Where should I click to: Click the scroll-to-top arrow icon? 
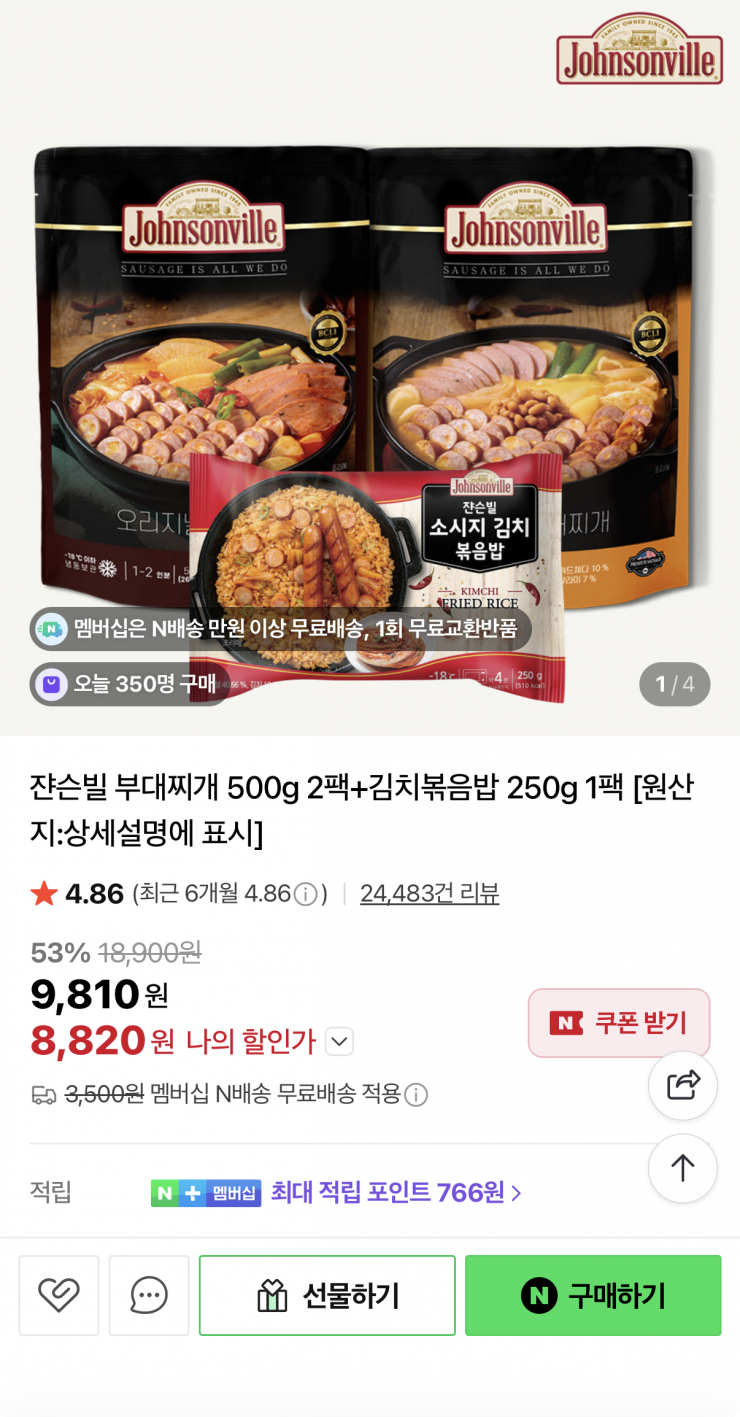click(683, 1168)
